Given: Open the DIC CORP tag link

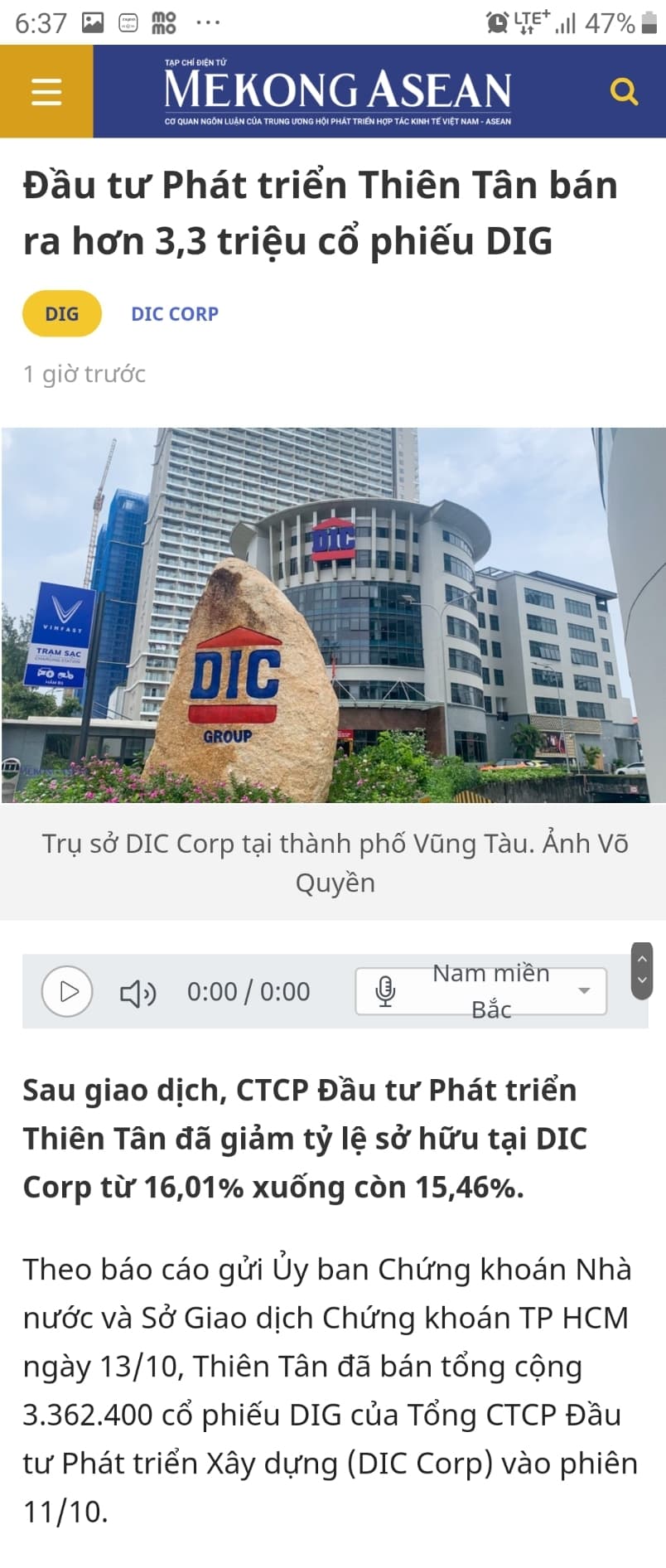Looking at the screenshot, I should [x=175, y=314].
